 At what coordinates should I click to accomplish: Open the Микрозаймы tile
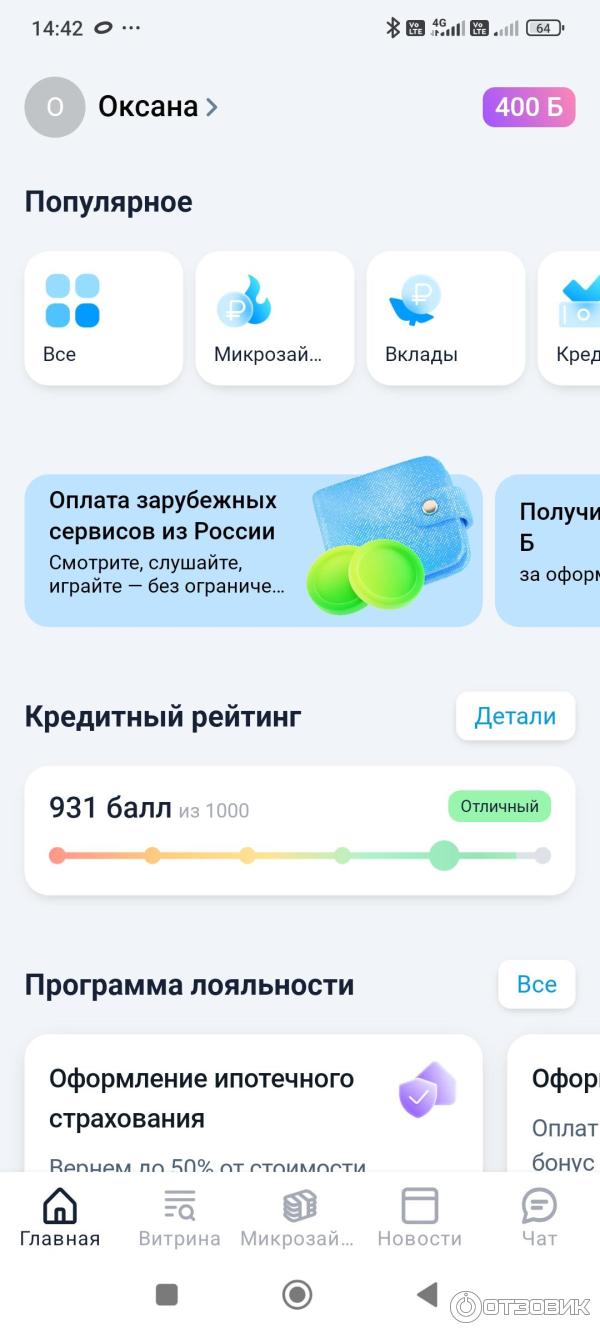tap(274, 318)
